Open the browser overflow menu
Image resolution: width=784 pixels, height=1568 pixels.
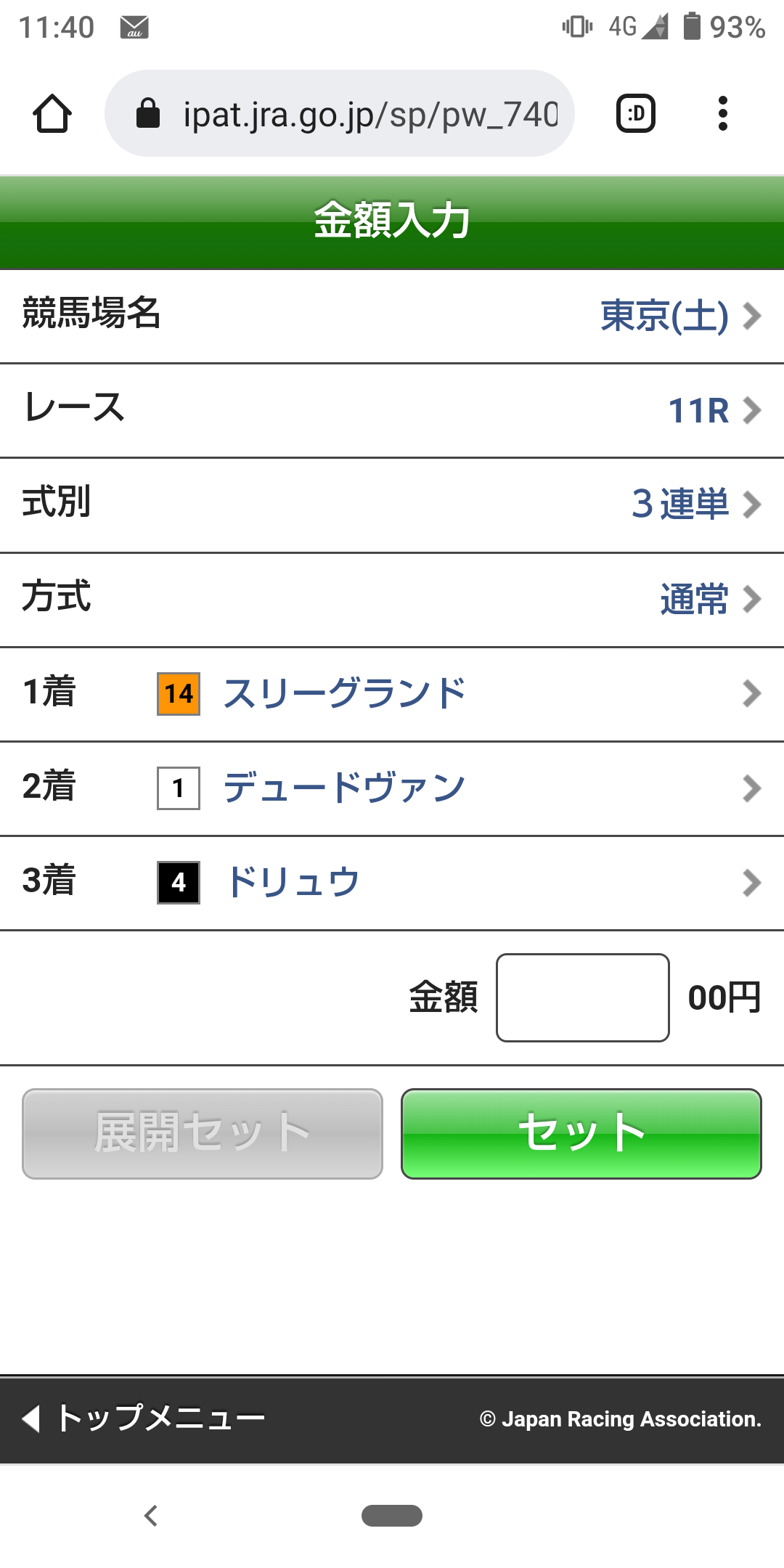[722, 114]
